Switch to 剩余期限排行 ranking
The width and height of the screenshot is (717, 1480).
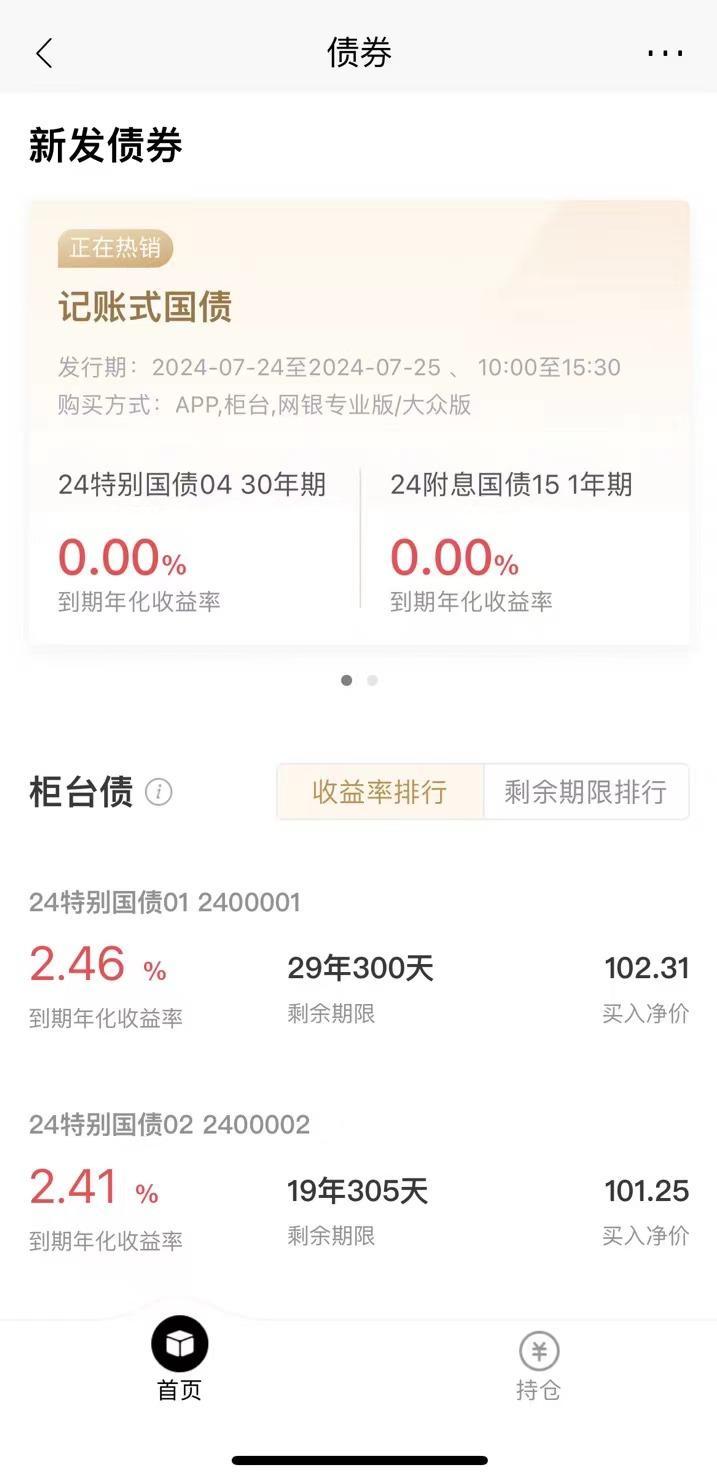pyautogui.click(x=585, y=793)
